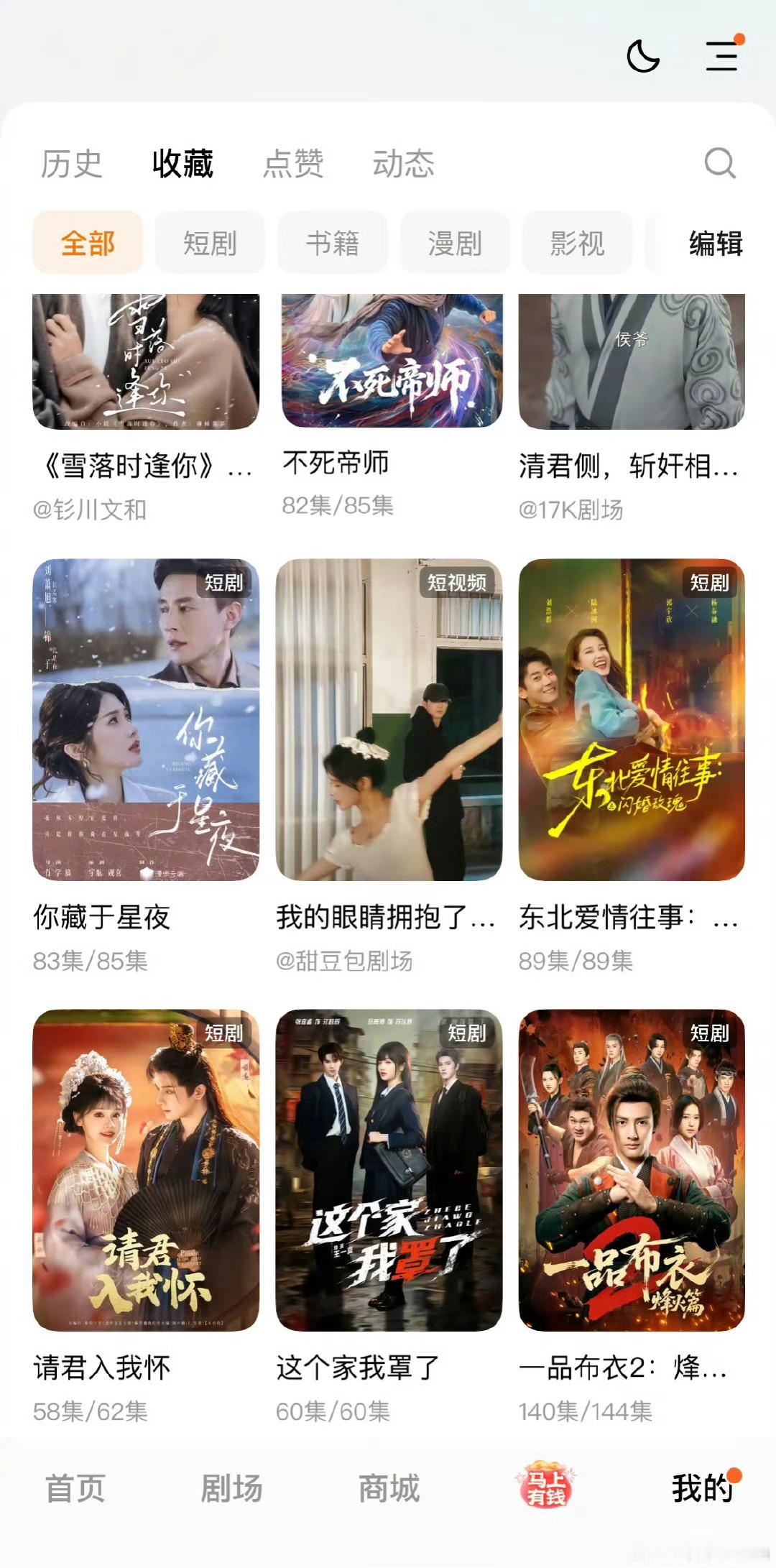Open the drama 你藏于星夜
Screen dimensions: 776x1568
click(x=146, y=719)
